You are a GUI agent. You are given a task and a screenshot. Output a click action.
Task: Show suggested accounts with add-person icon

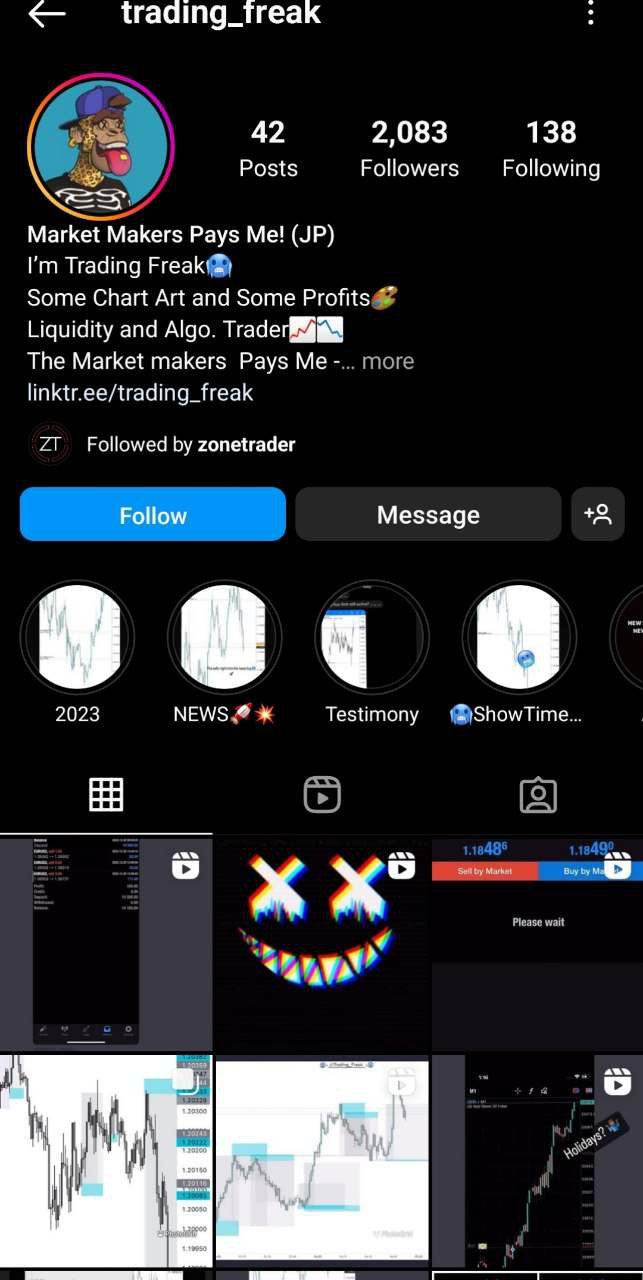coord(597,515)
